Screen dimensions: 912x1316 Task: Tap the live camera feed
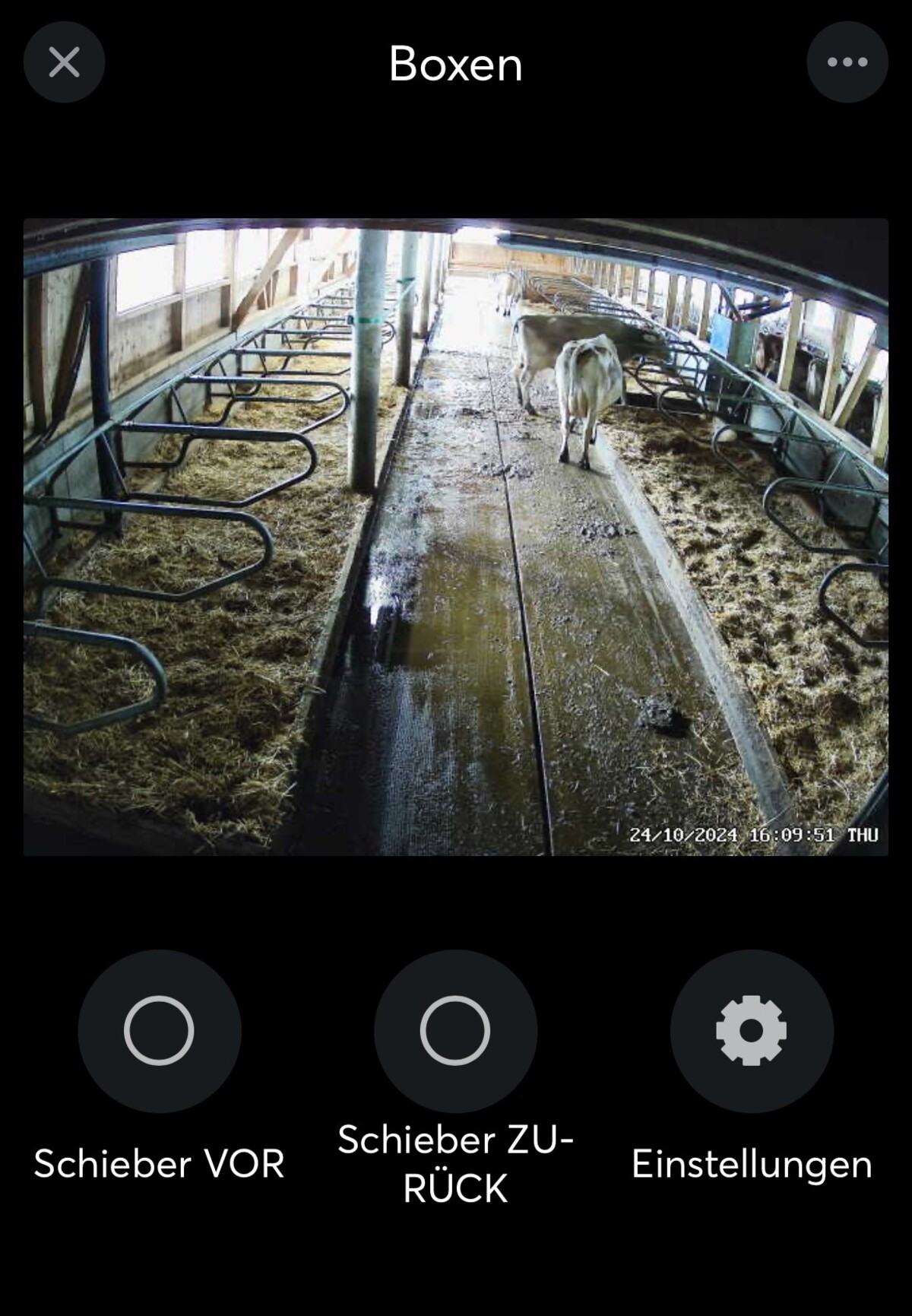[455, 537]
